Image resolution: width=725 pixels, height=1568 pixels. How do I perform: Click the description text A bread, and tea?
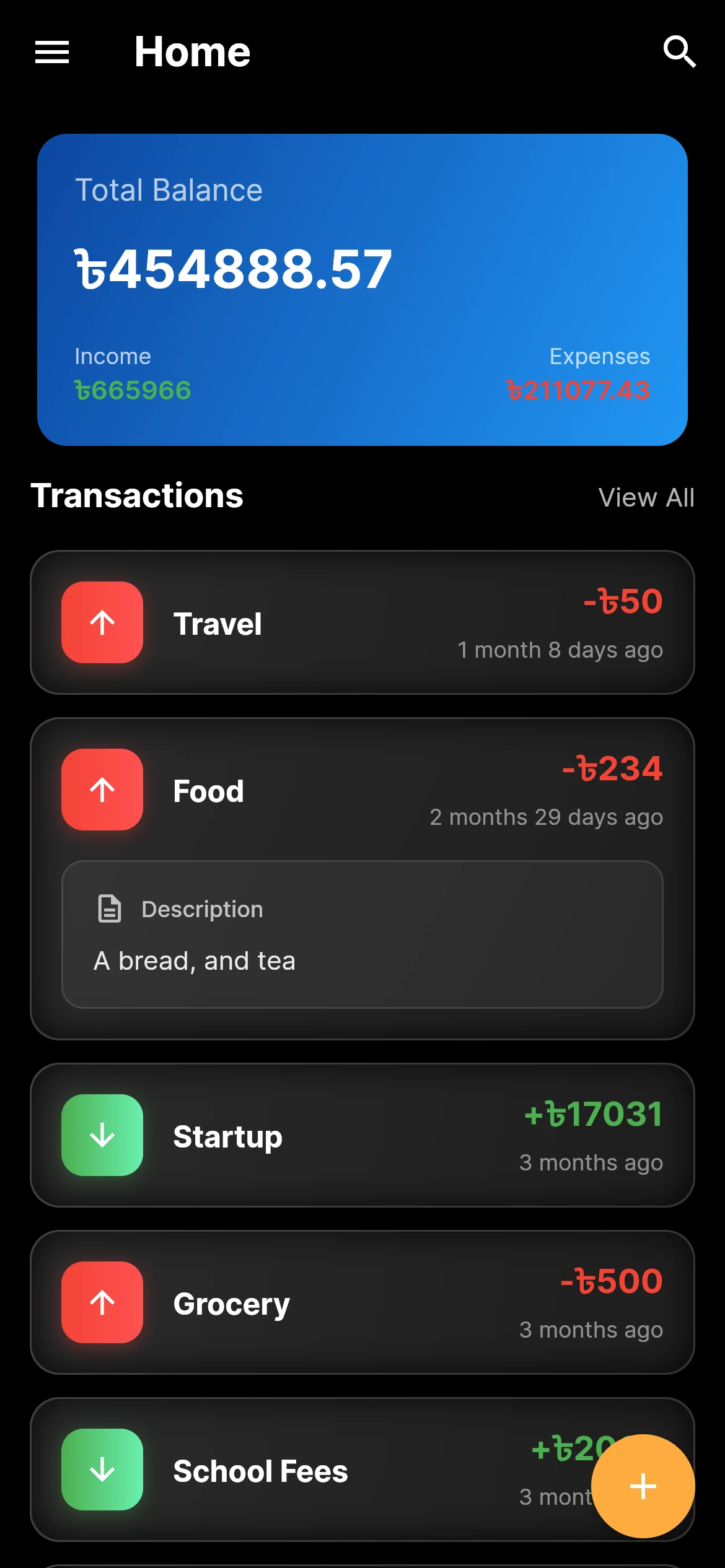[195, 960]
